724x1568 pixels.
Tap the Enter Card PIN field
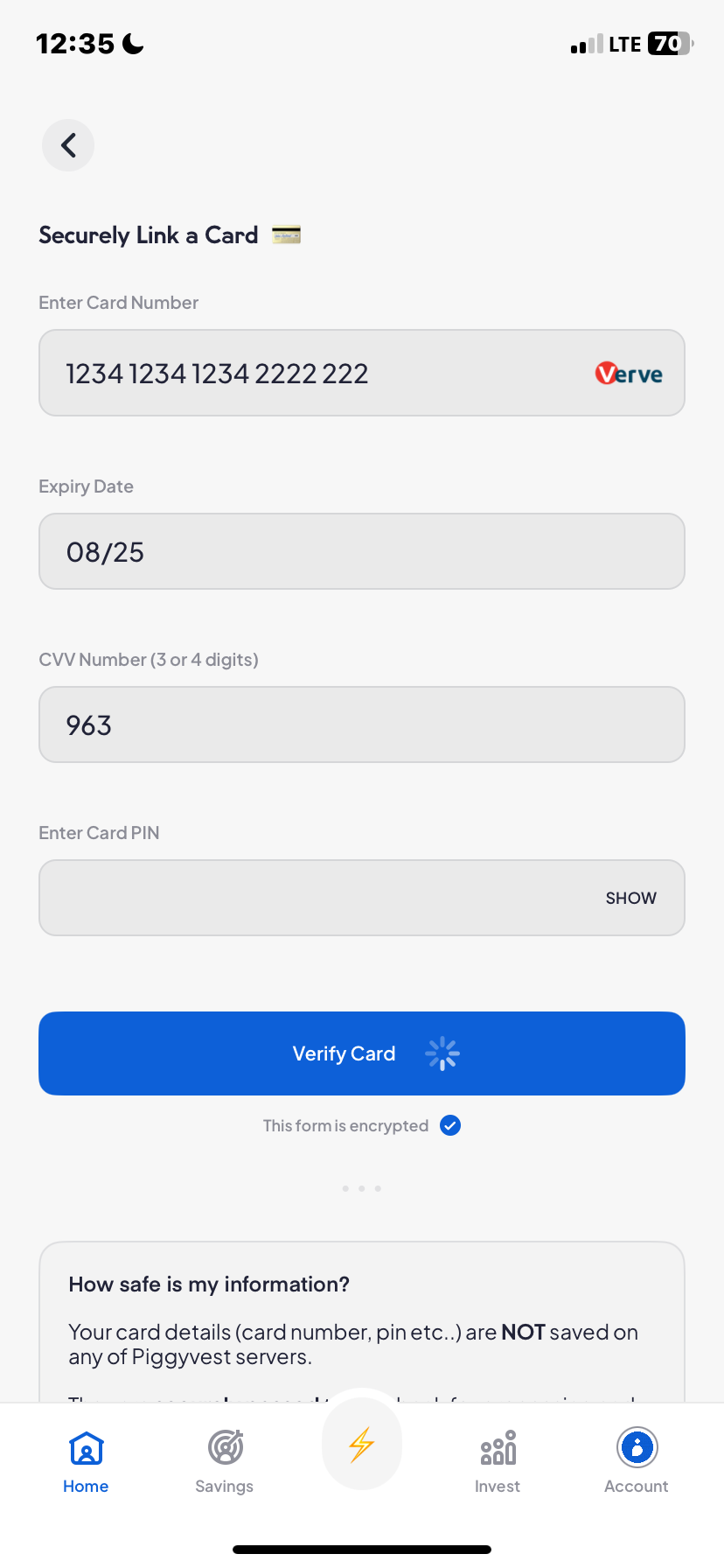tap(315, 898)
